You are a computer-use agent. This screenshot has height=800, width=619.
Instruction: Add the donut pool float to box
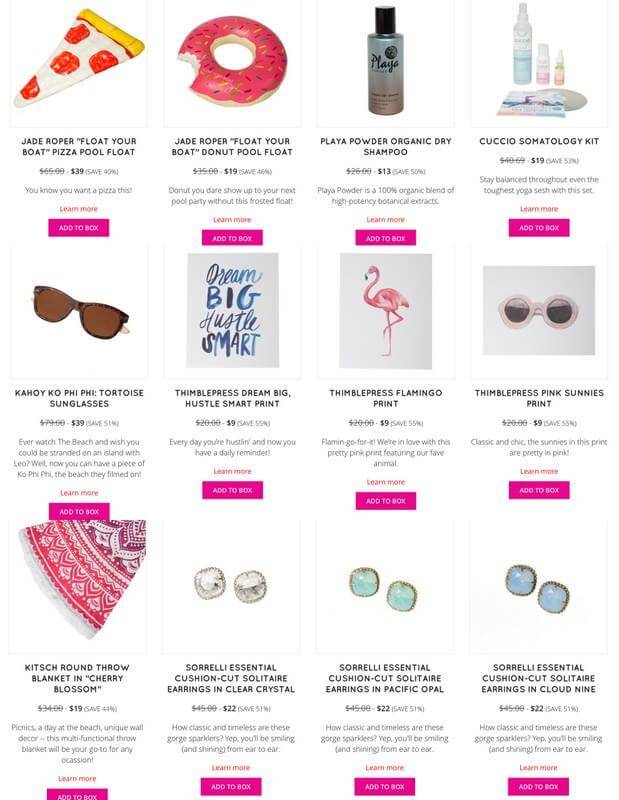tap(232, 238)
